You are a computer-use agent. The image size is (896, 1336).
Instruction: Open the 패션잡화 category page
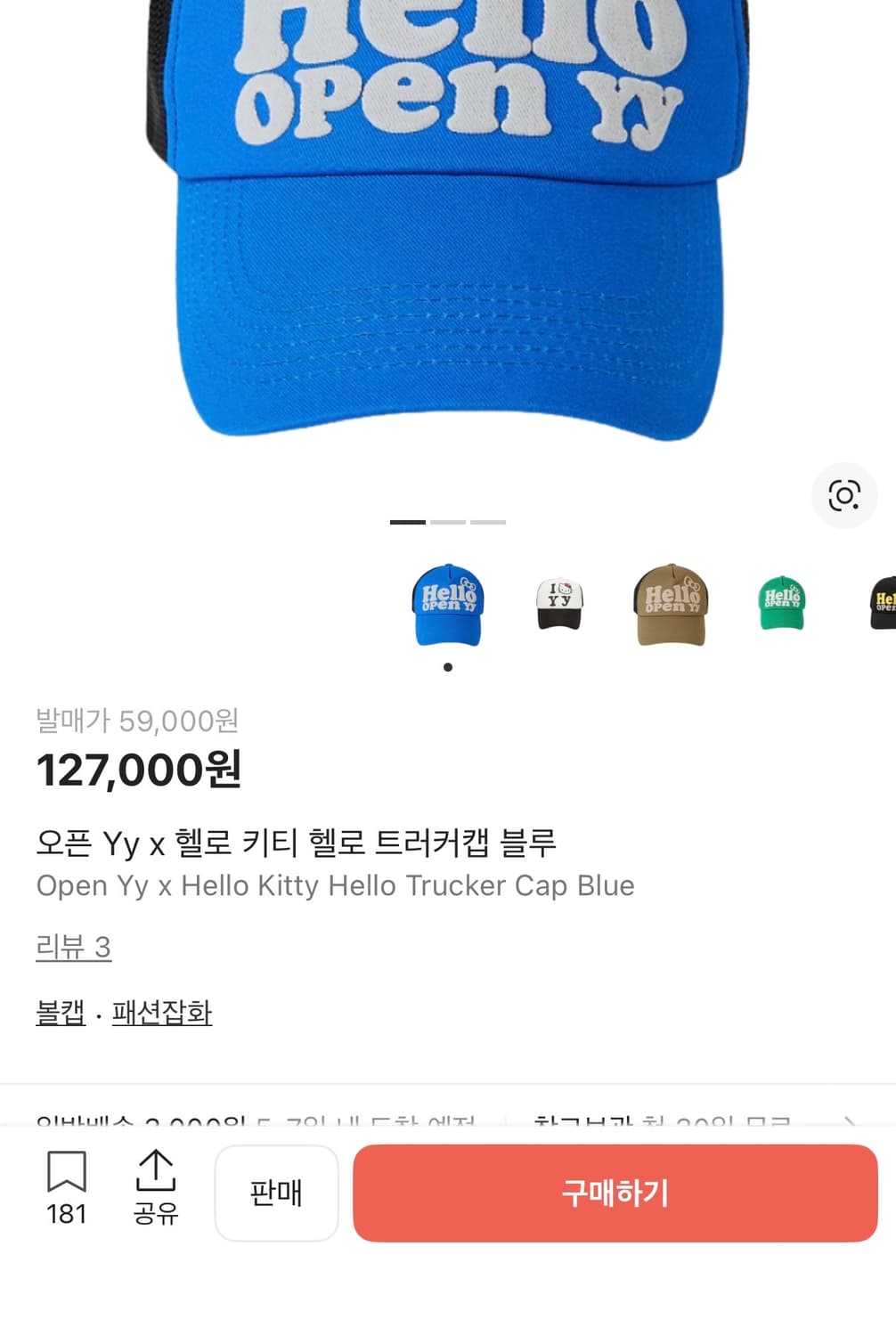point(161,1013)
